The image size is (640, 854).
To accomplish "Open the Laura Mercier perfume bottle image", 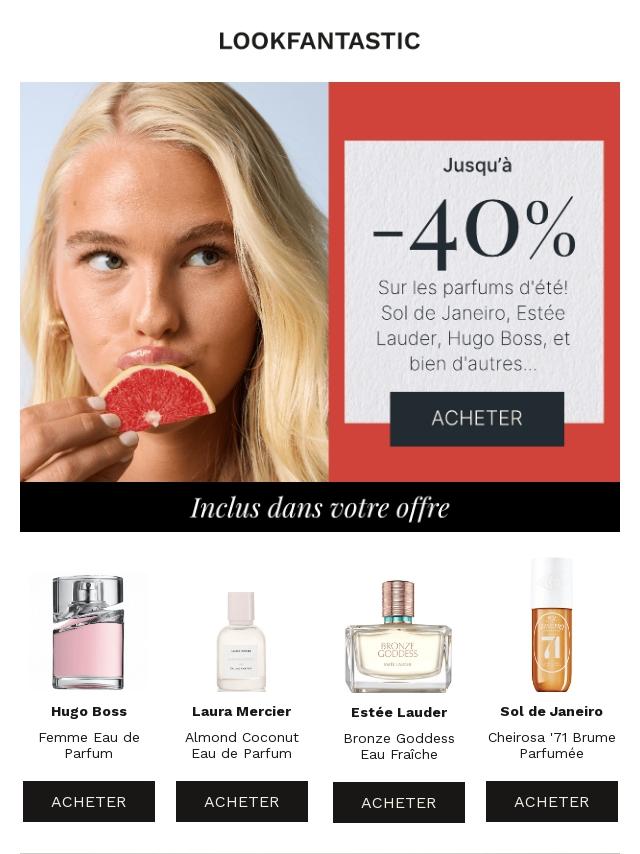I will (242, 640).
